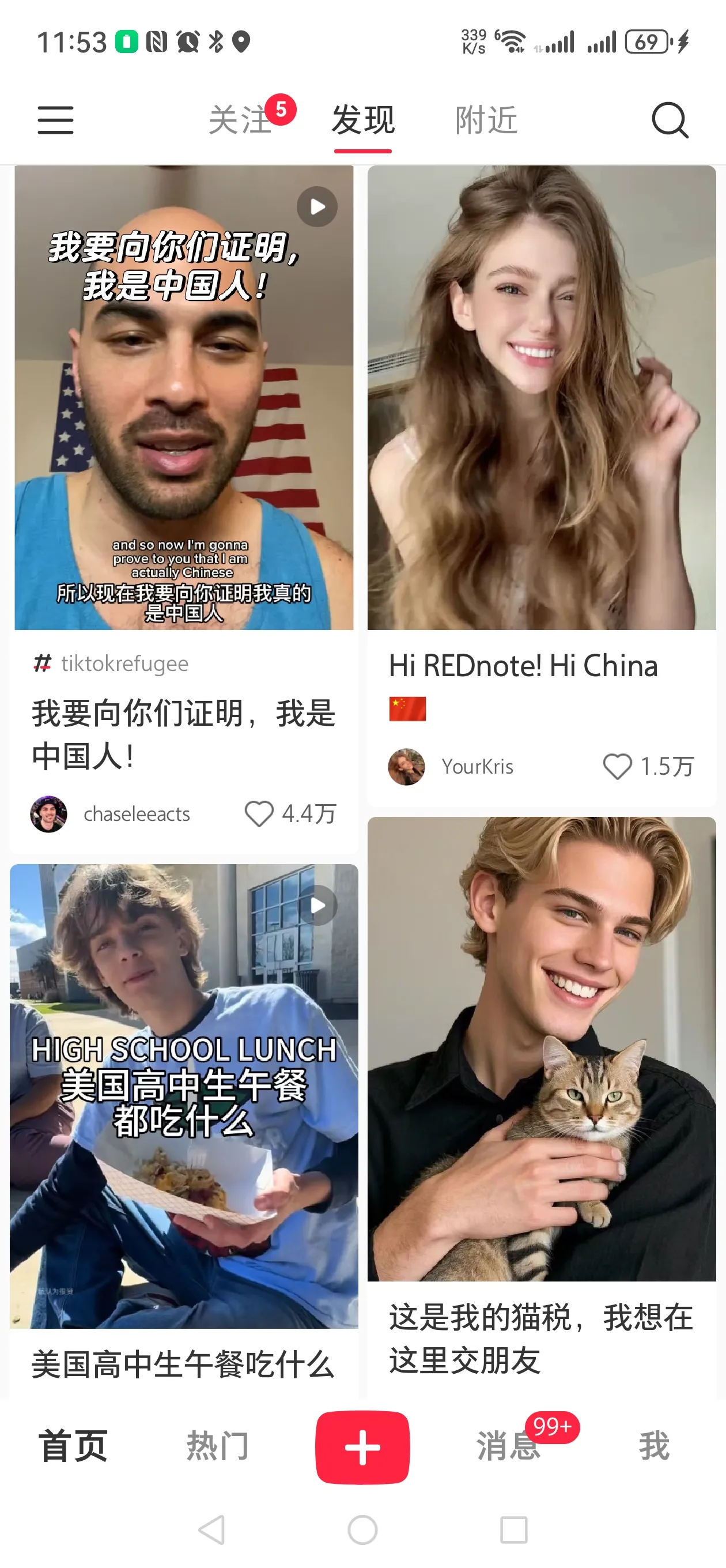726x1568 pixels.
Task: Switch to the 热门 tab
Action: tap(217, 1445)
